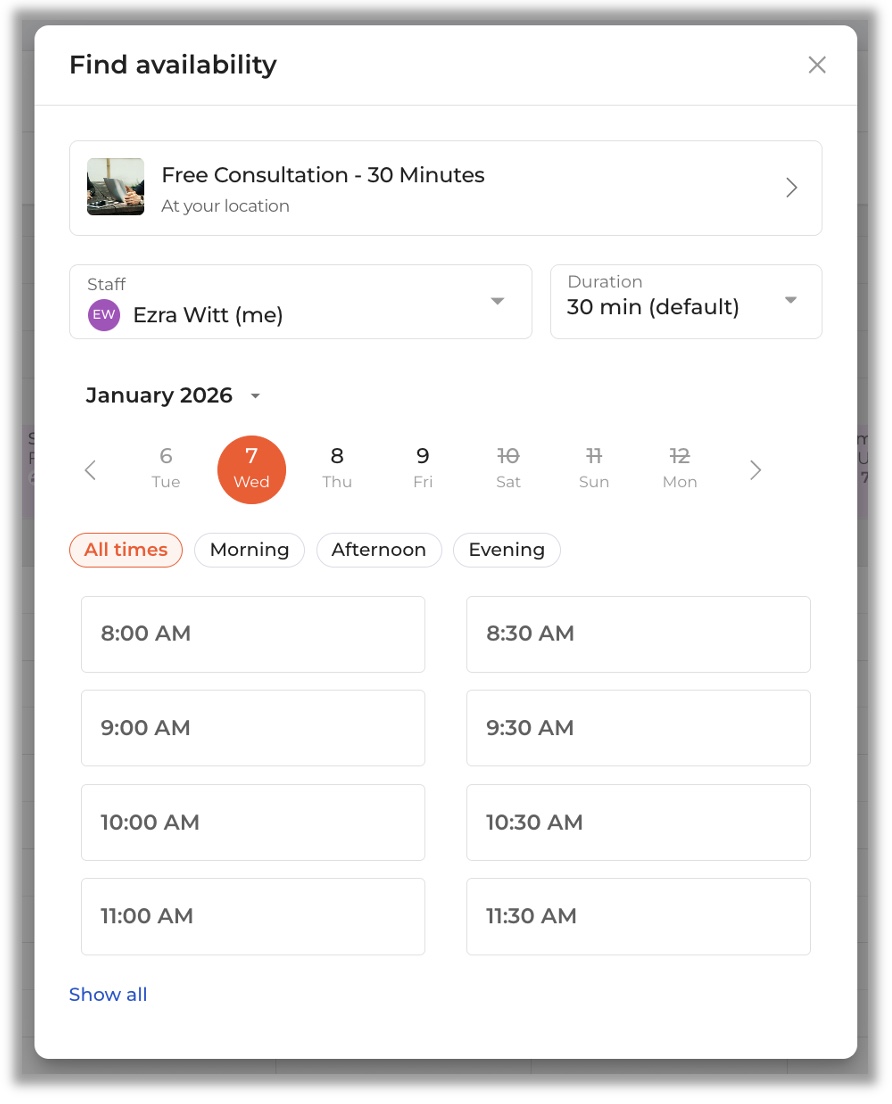This screenshot has width=892, height=1104.
Task: Pick the 9:30 AM time slot
Action: pos(638,728)
